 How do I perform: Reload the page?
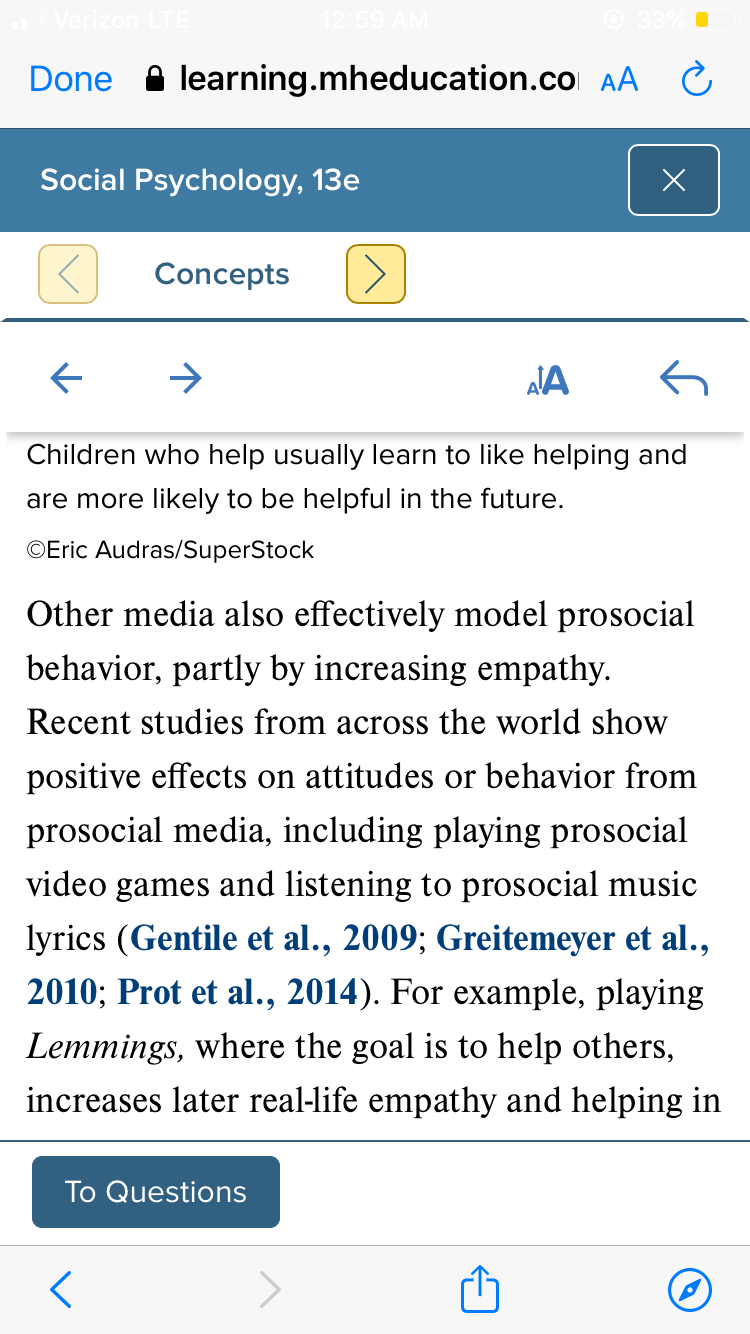point(696,79)
